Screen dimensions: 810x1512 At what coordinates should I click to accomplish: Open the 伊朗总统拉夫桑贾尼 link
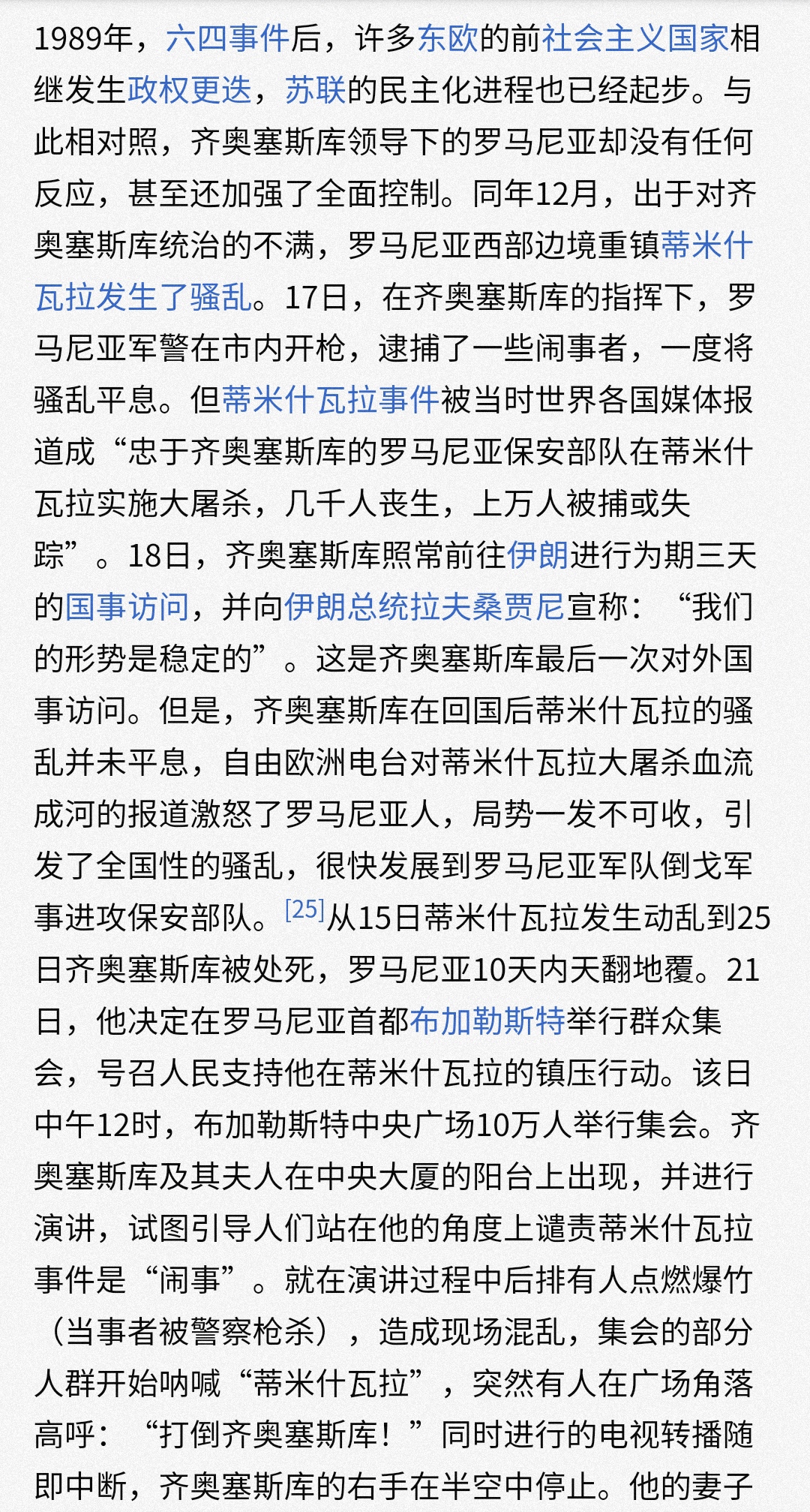coord(424,607)
